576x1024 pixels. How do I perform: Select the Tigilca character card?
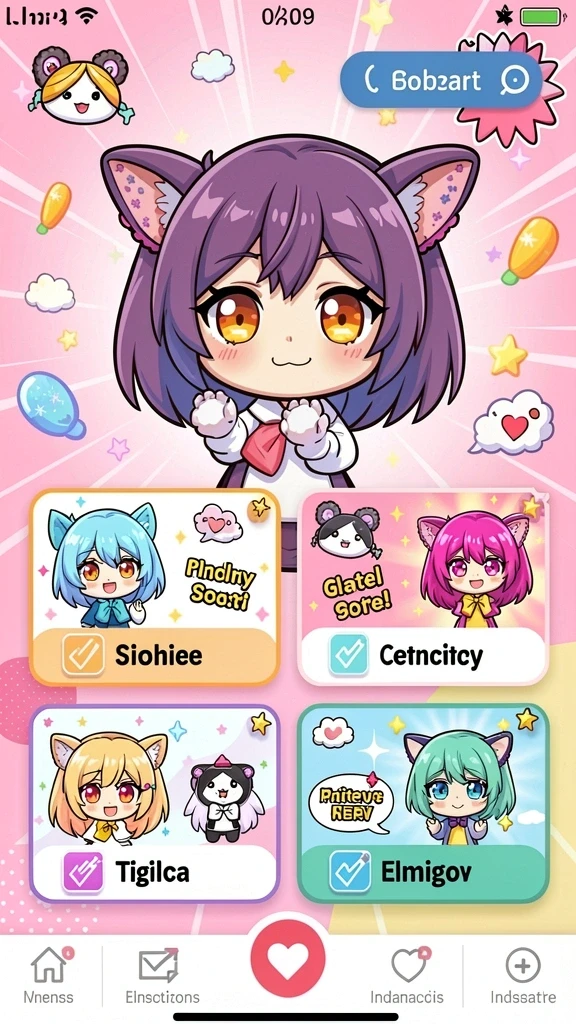(155, 804)
